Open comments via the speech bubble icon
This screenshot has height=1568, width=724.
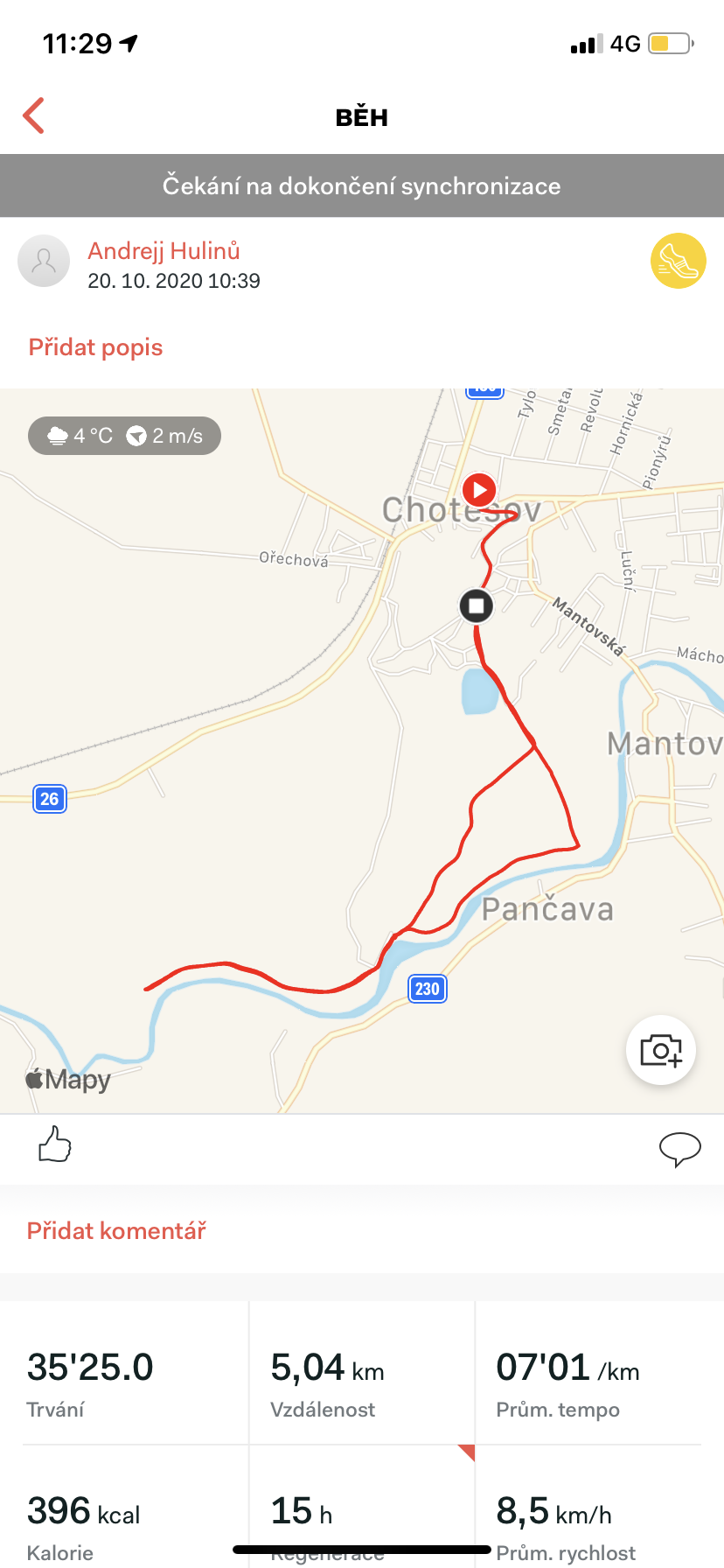pos(679,1149)
